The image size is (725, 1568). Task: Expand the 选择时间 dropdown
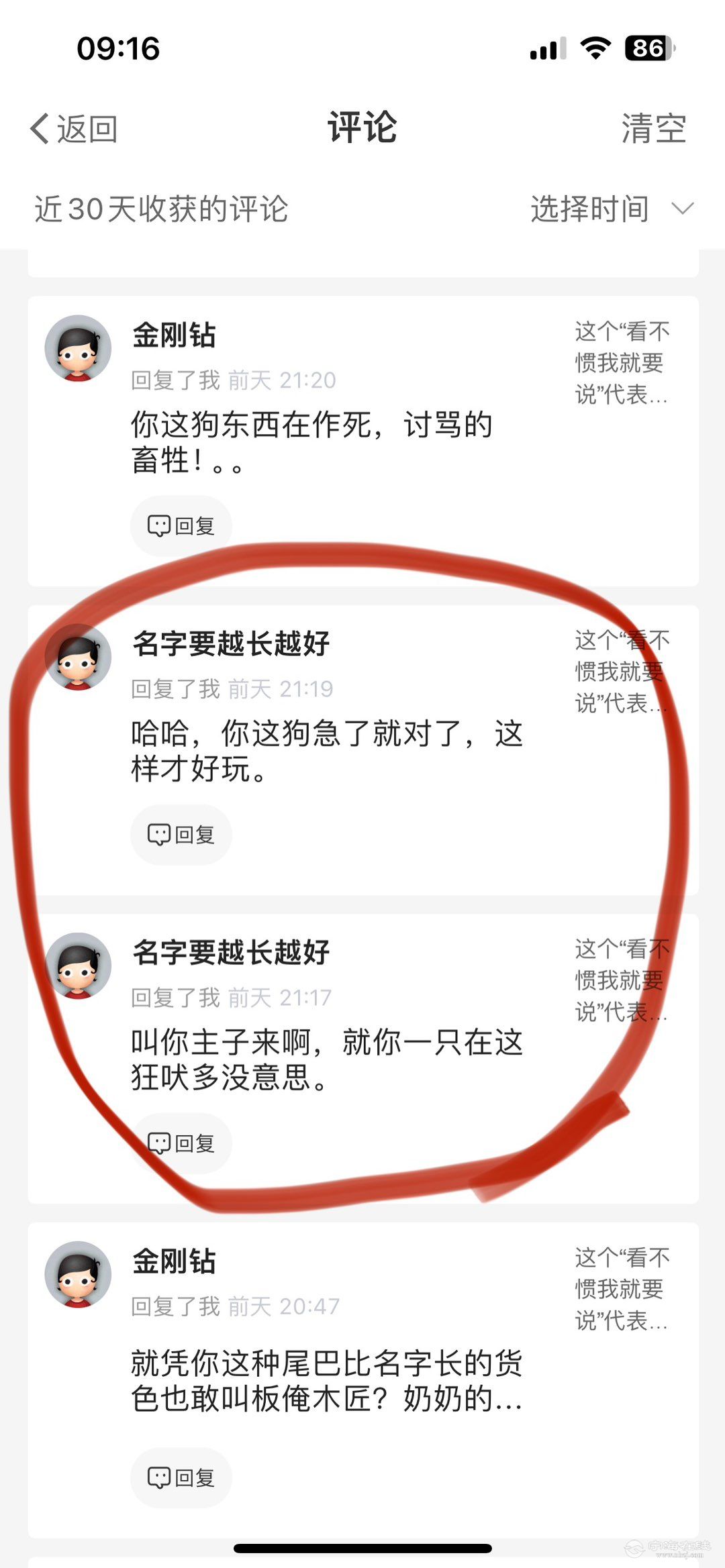(x=611, y=209)
